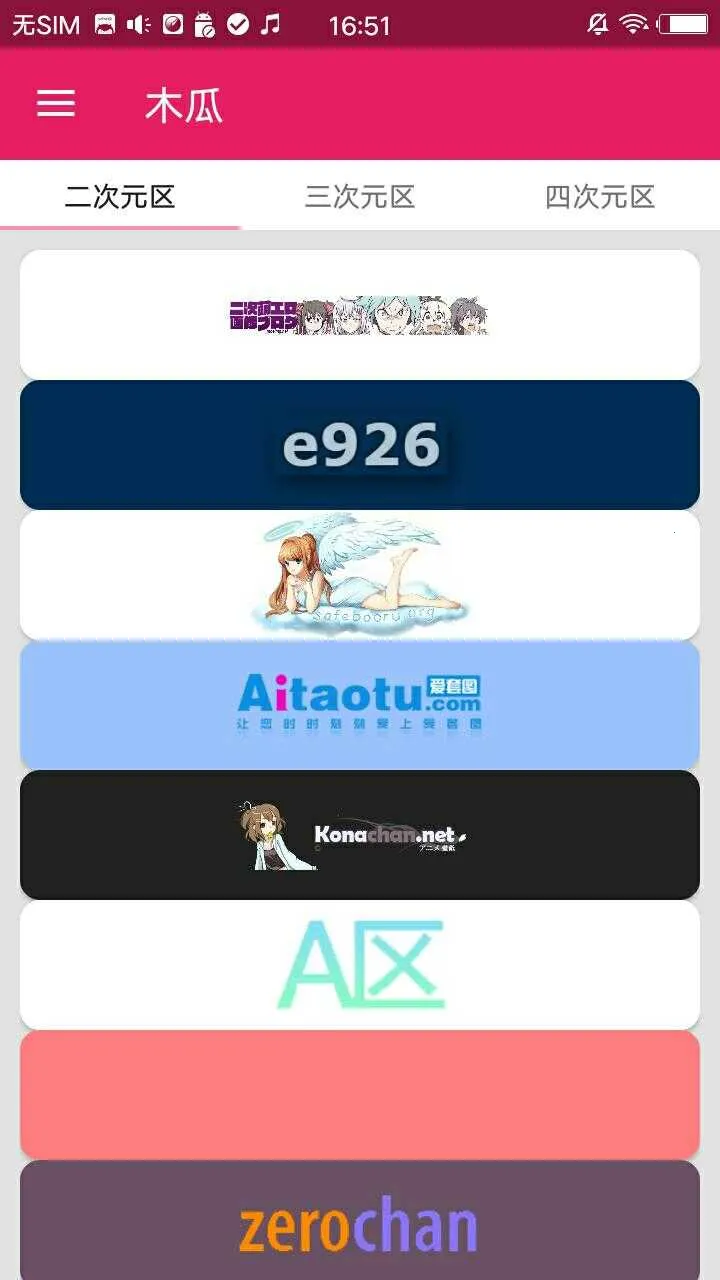The image size is (720, 1280).
Task: Open the Aitaotu.com card
Action: 360,705
